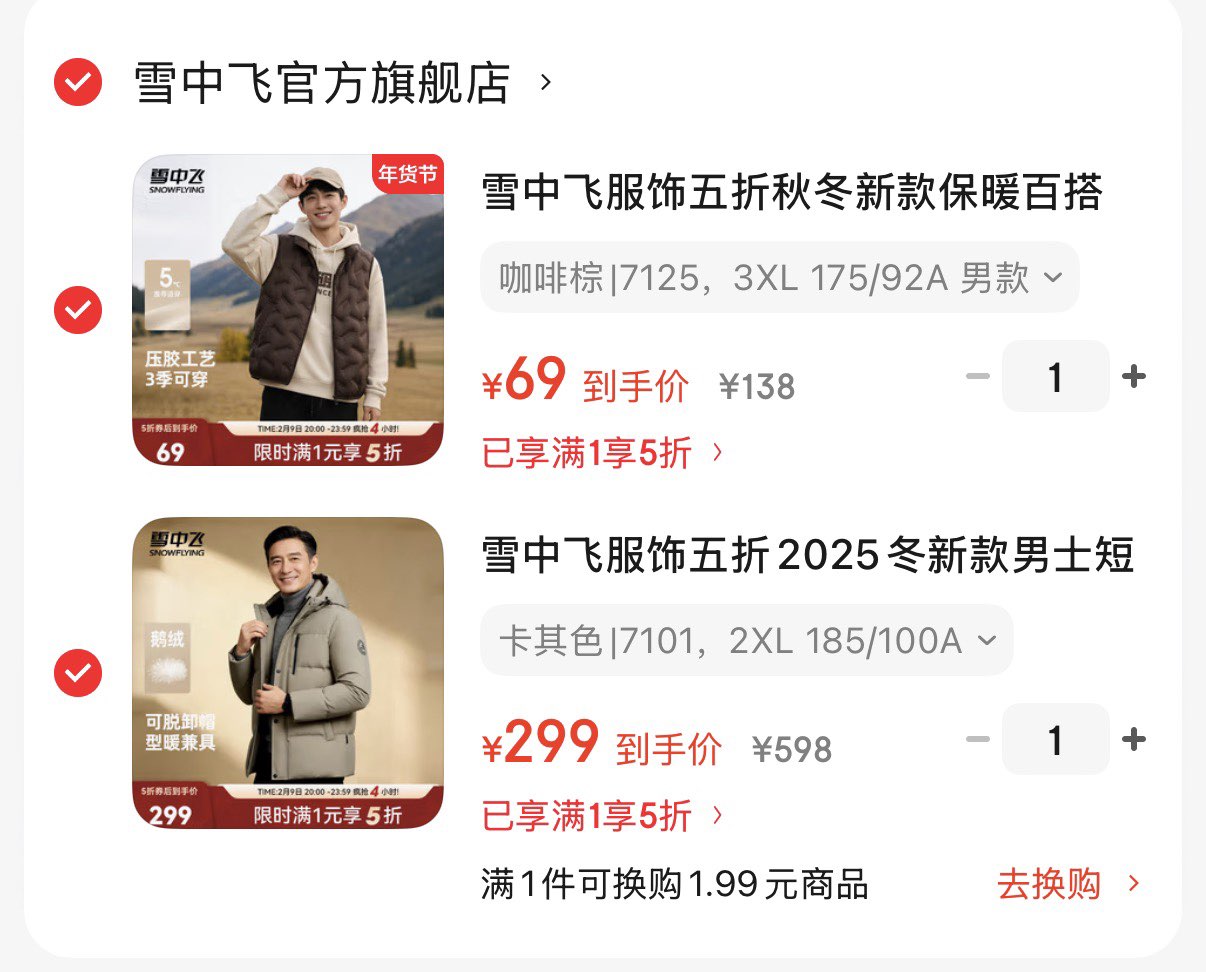
Task: Open the 雪中飞官方旗舰店 store page
Action: pos(322,83)
